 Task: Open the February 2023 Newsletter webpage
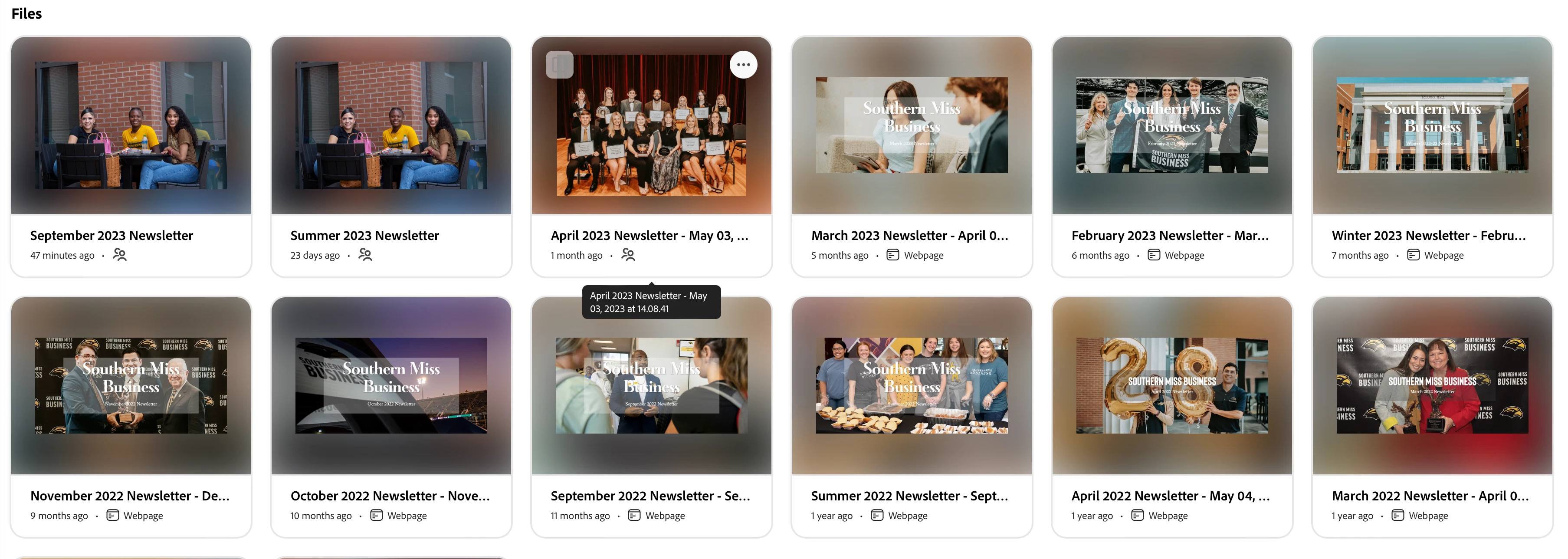(x=1172, y=125)
